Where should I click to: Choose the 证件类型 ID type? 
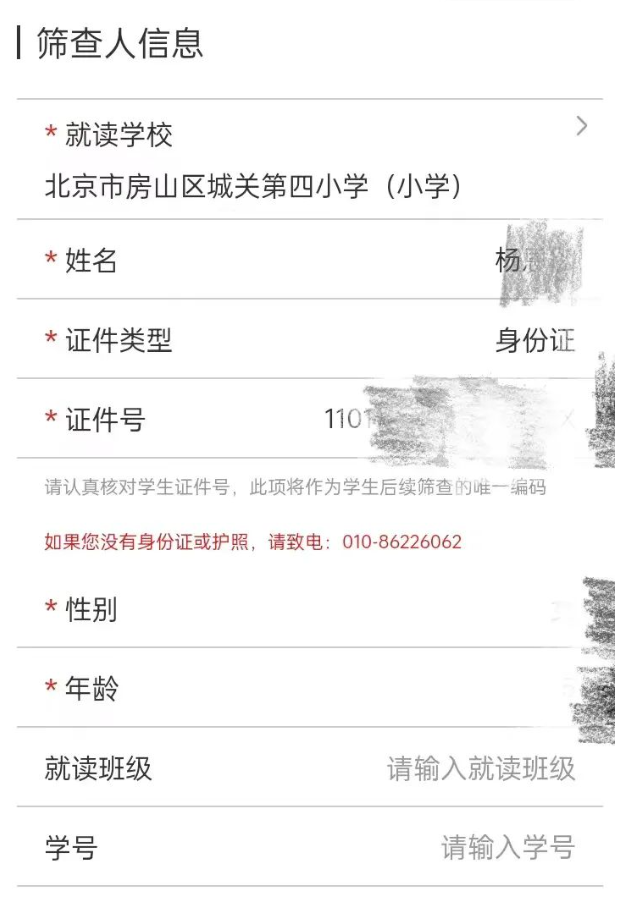534,341
